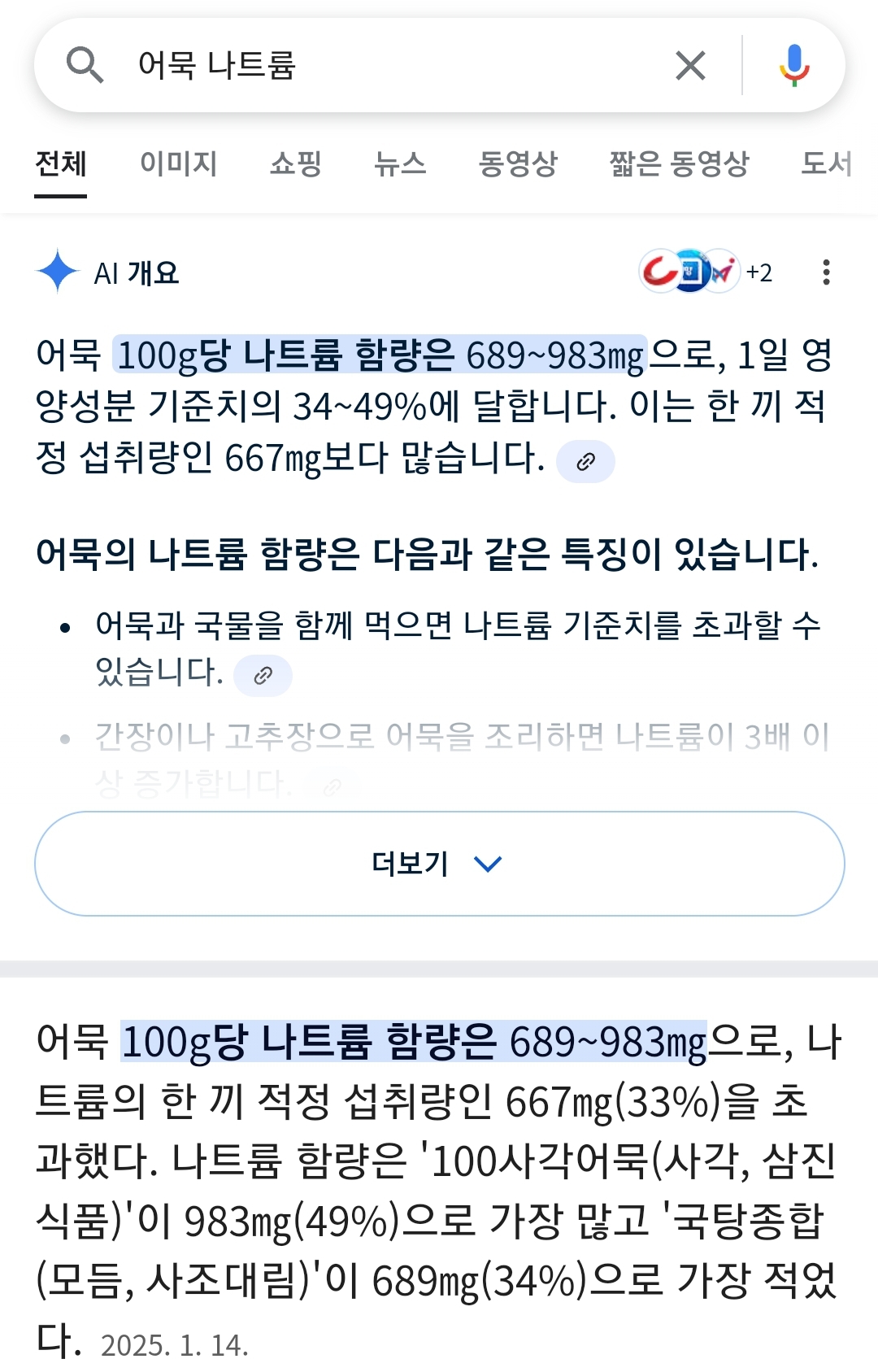Open the AI 개요 source icons (+2)
Screen dimensions: 878x1372
pos(706,272)
